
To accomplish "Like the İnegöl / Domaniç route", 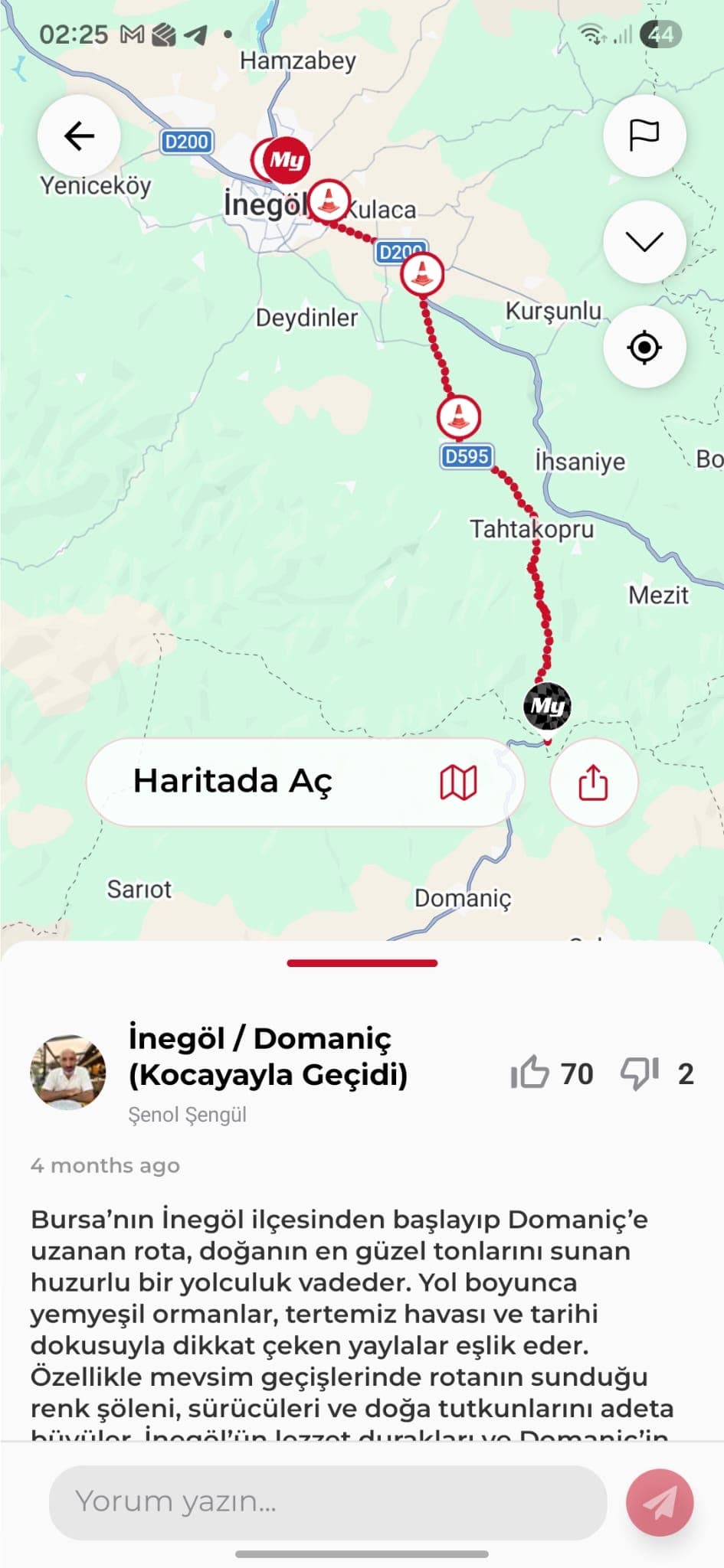I will click(x=530, y=1073).
